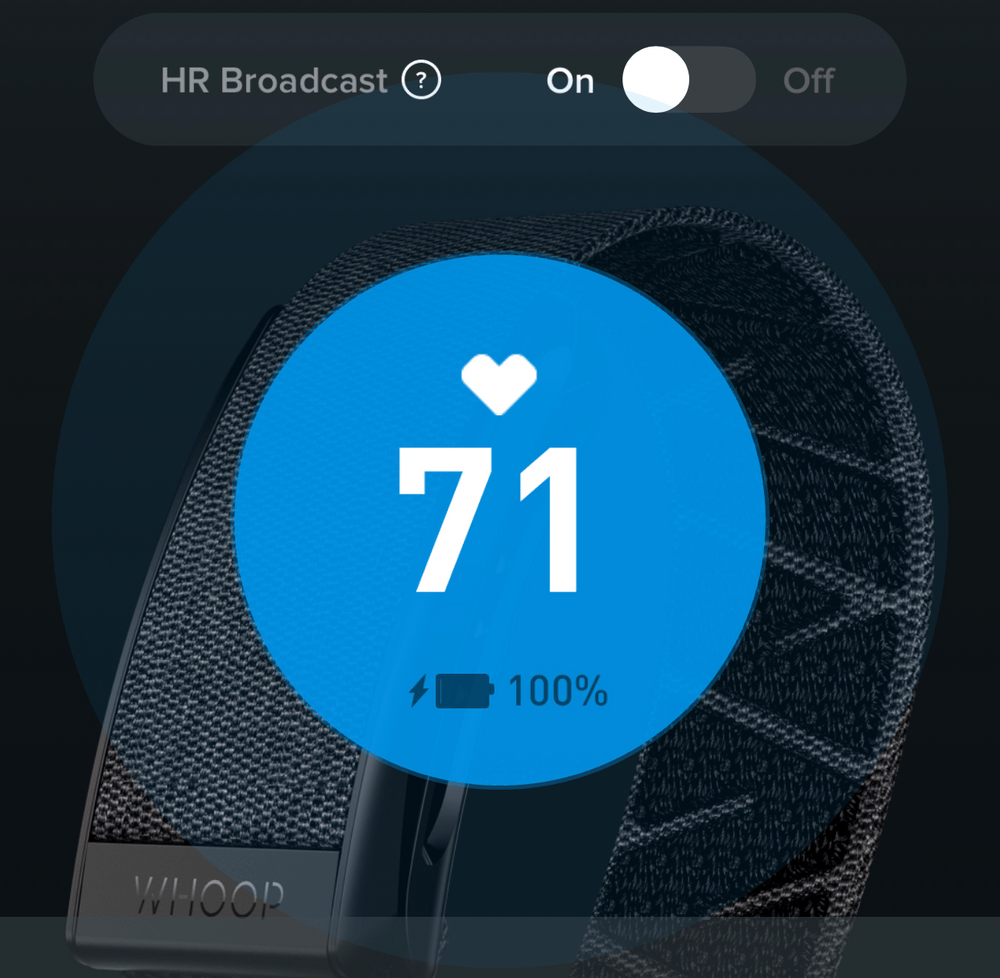Toggle the HR Broadcast switch
Image resolution: width=1000 pixels, height=978 pixels.
pos(688,80)
